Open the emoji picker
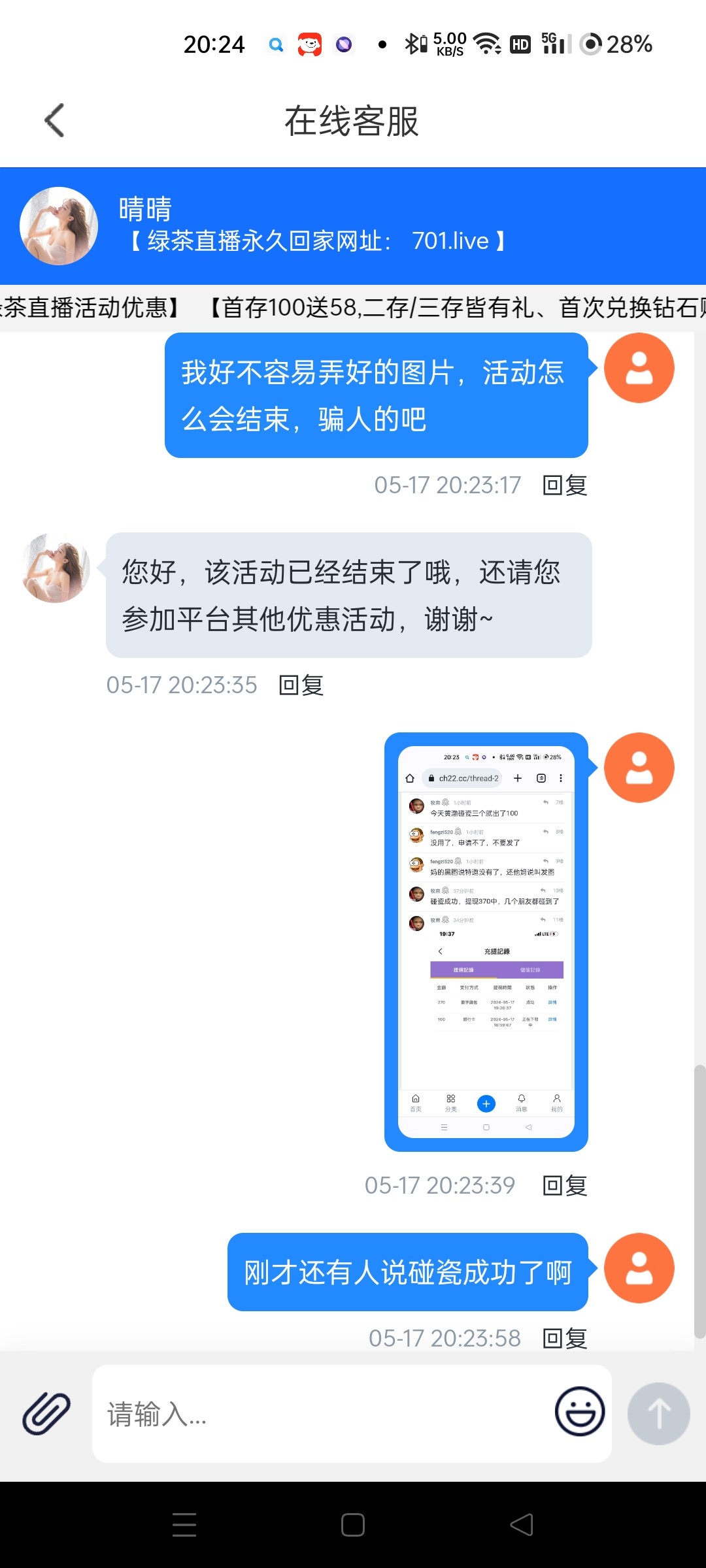 tap(579, 1412)
